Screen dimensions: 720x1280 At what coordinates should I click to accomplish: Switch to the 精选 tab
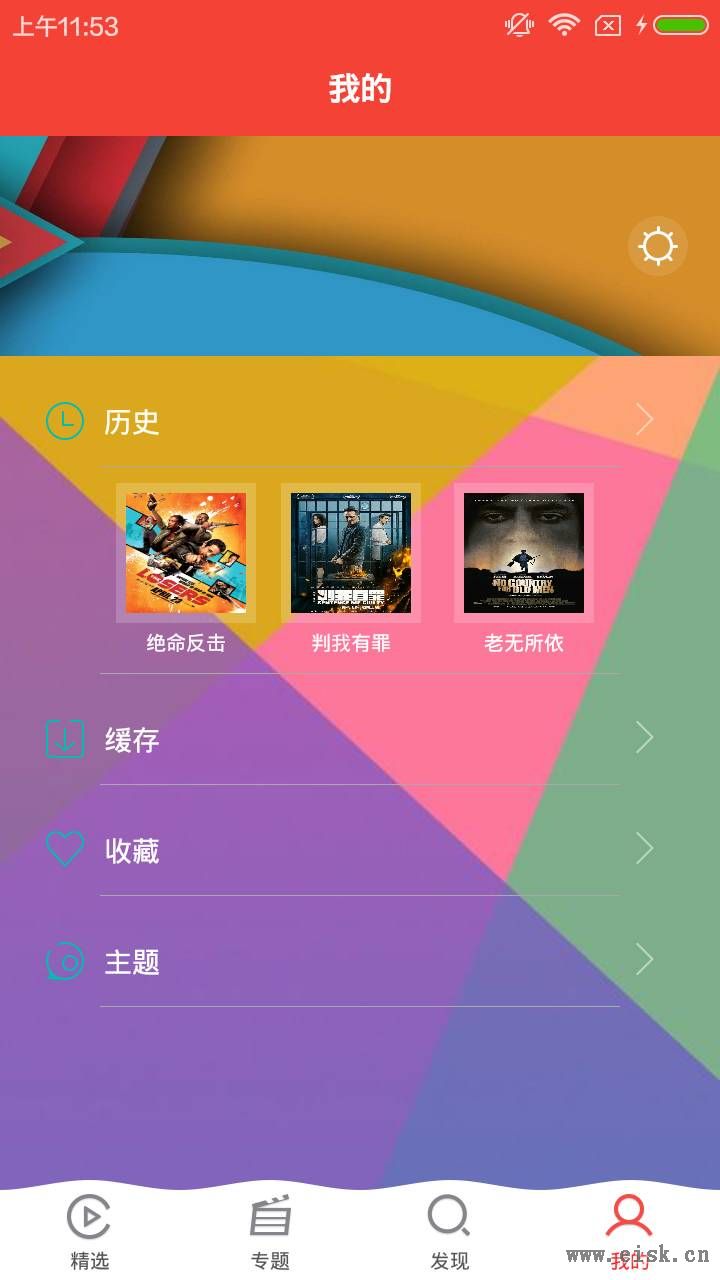pyautogui.click(x=90, y=1232)
